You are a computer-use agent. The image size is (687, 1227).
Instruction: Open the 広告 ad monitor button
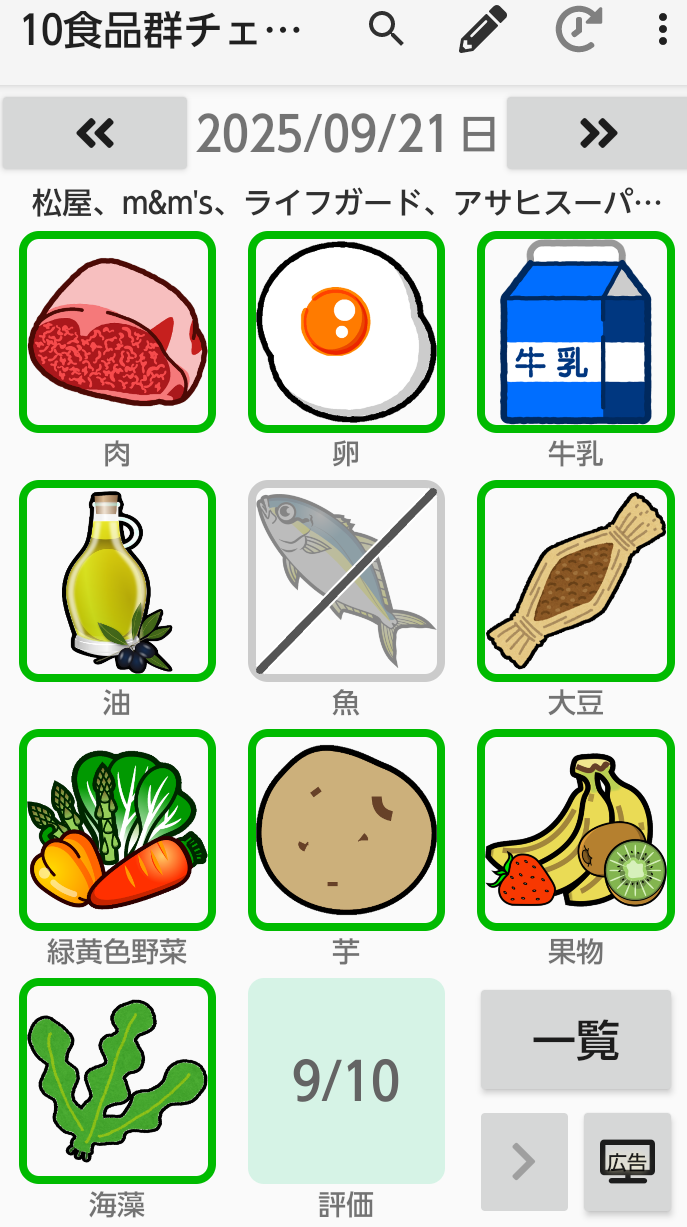[627, 1161]
